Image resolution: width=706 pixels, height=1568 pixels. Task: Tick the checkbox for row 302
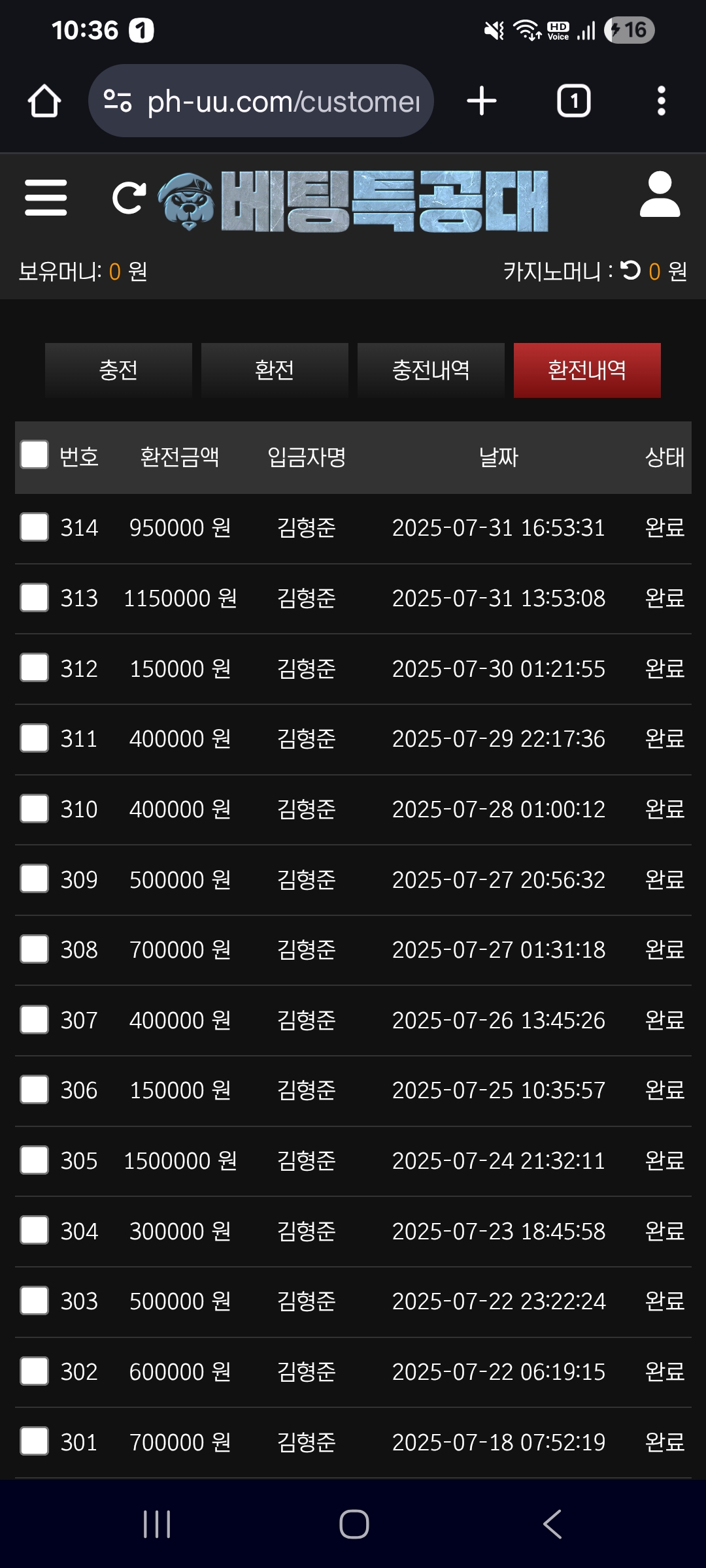point(35,1371)
